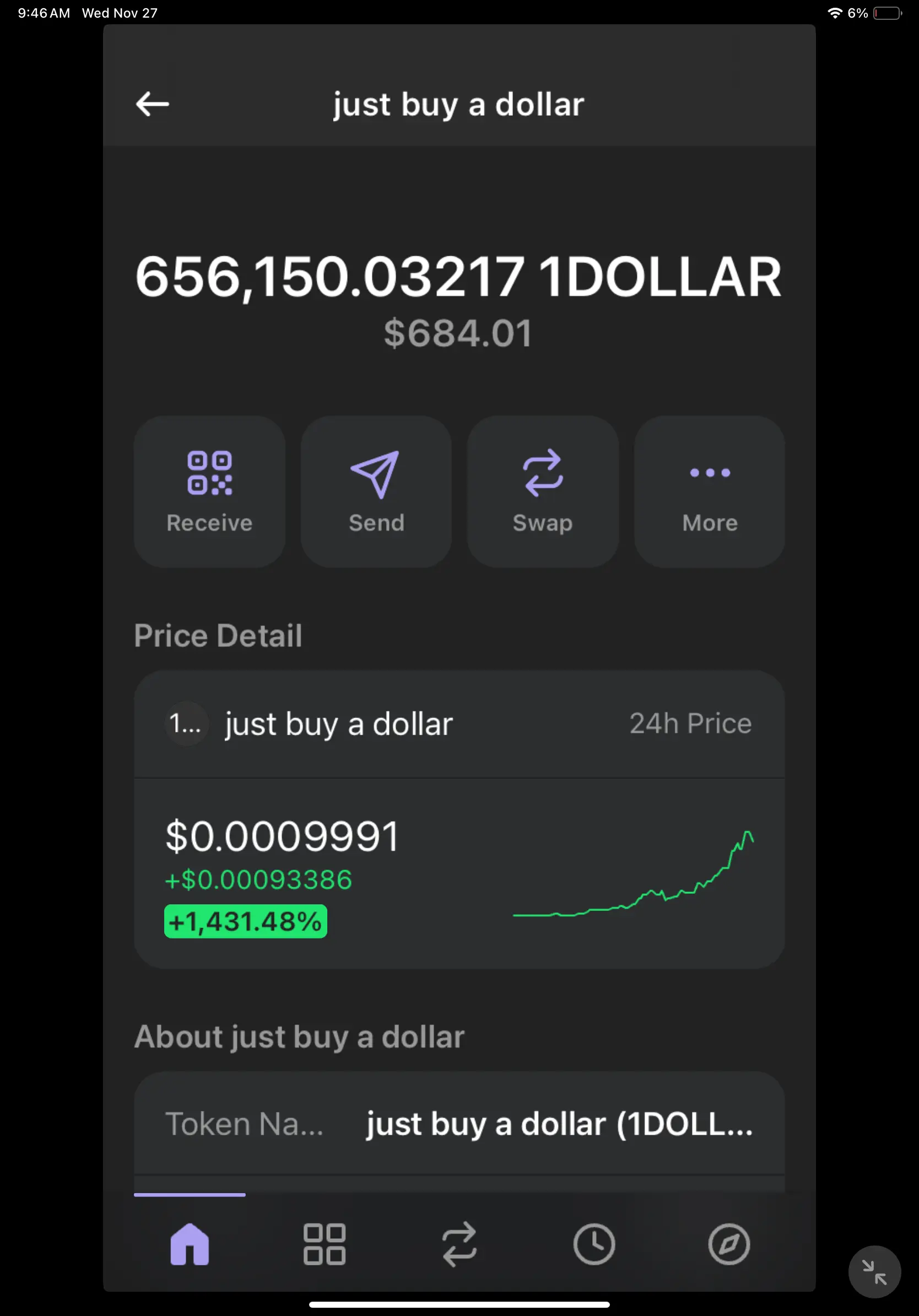919x1316 pixels.
Task: Switch to the swap tab
Action: click(459, 1244)
